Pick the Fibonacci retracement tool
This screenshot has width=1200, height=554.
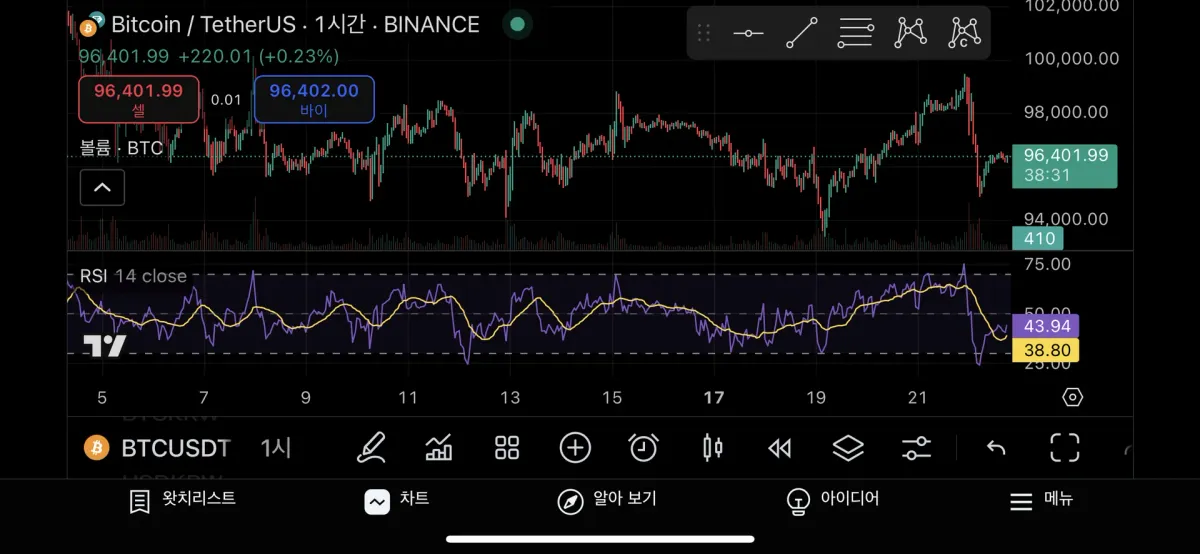tap(856, 34)
